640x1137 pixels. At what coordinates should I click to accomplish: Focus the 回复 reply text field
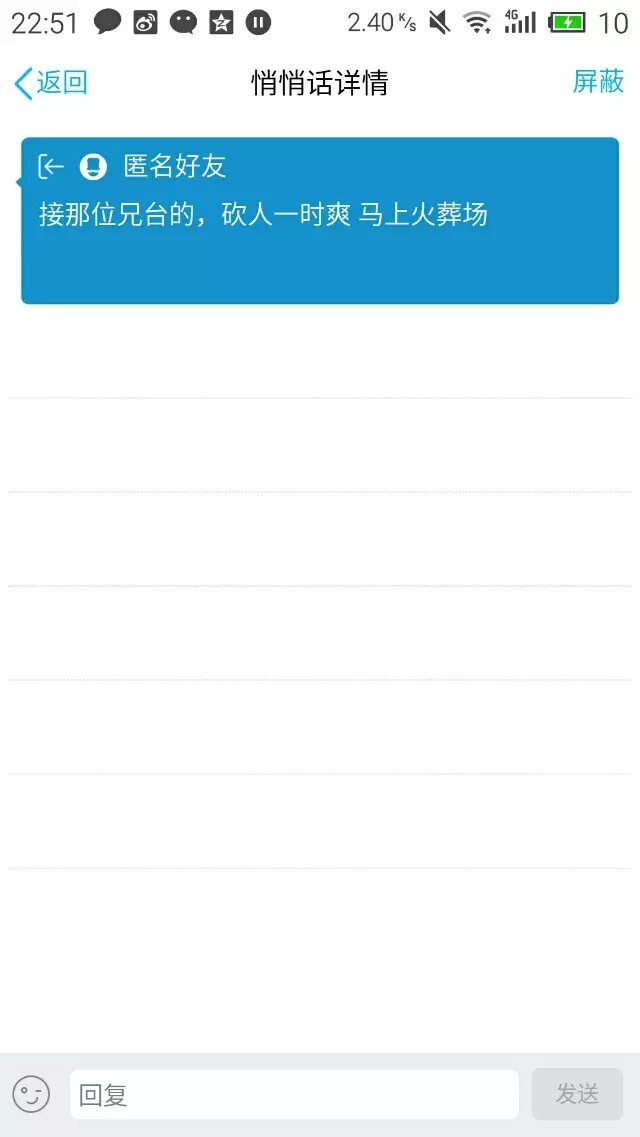293,1094
